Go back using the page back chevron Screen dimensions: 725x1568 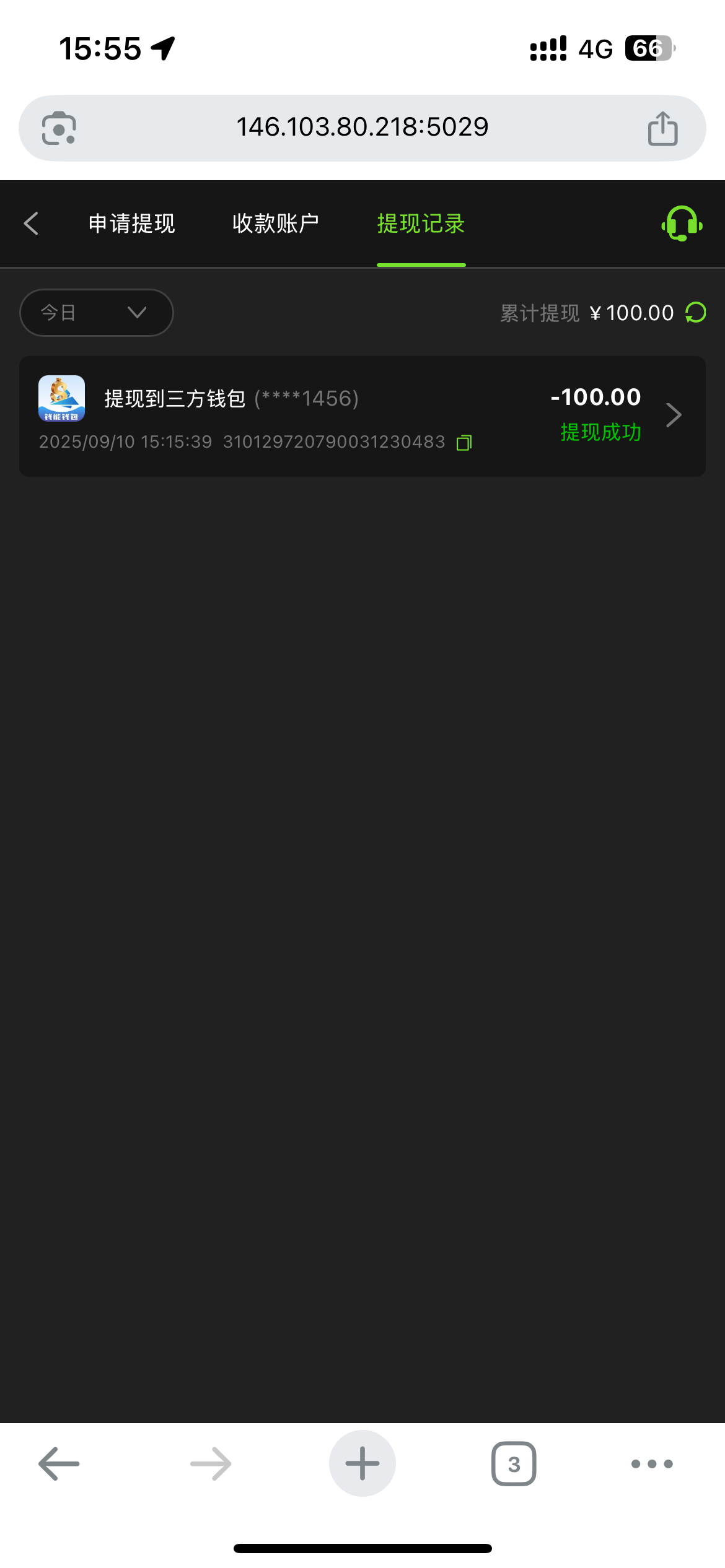[x=31, y=224]
